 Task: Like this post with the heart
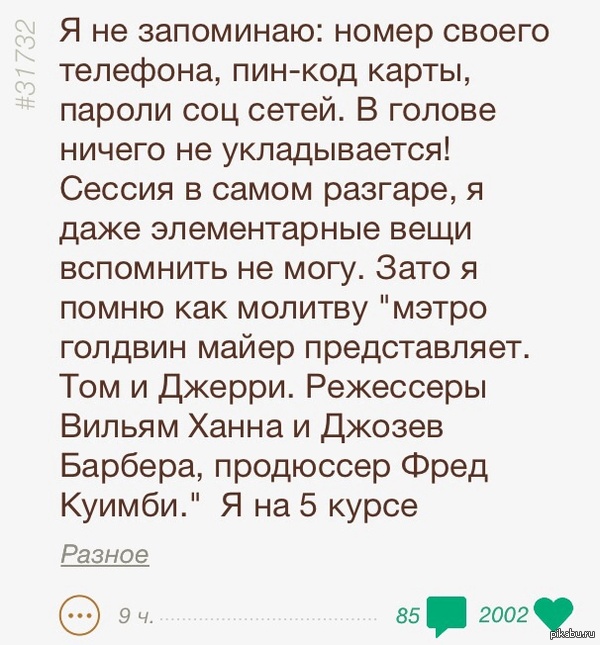tap(553, 615)
